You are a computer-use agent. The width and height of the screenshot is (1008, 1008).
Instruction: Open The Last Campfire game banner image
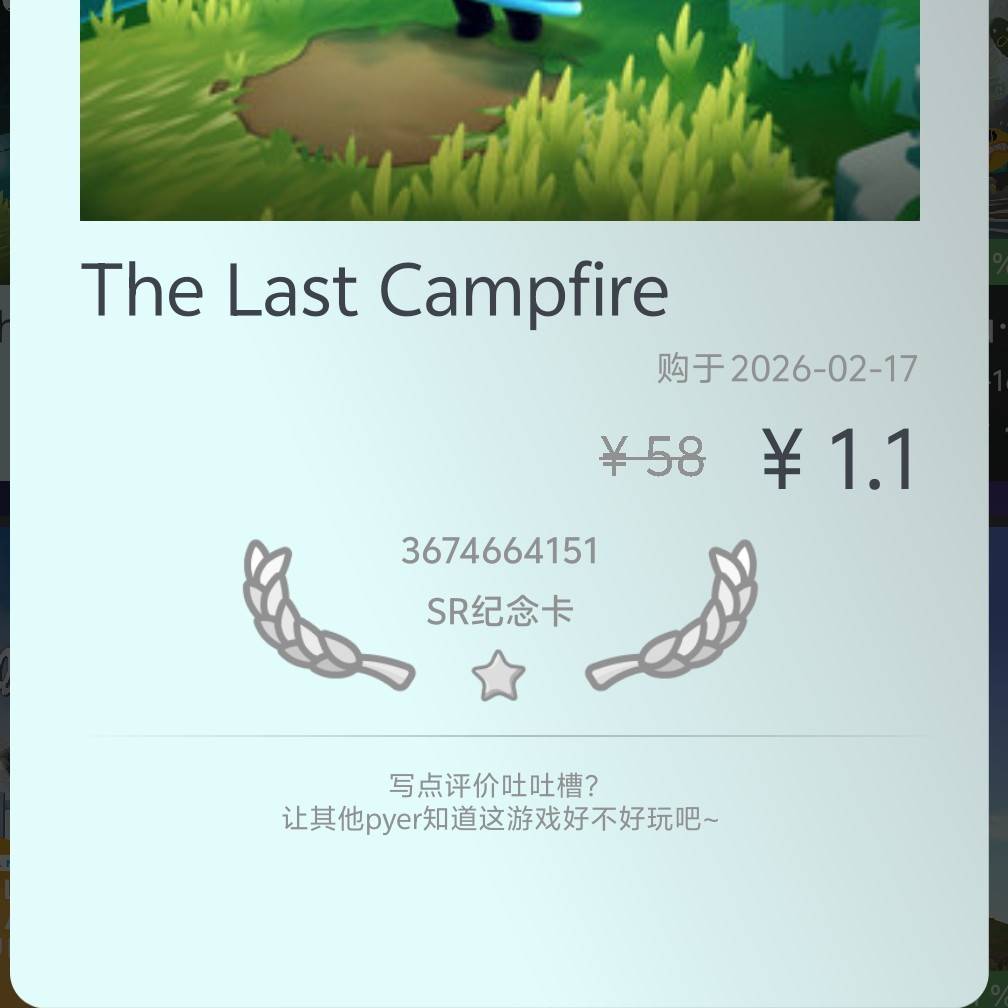(x=499, y=110)
